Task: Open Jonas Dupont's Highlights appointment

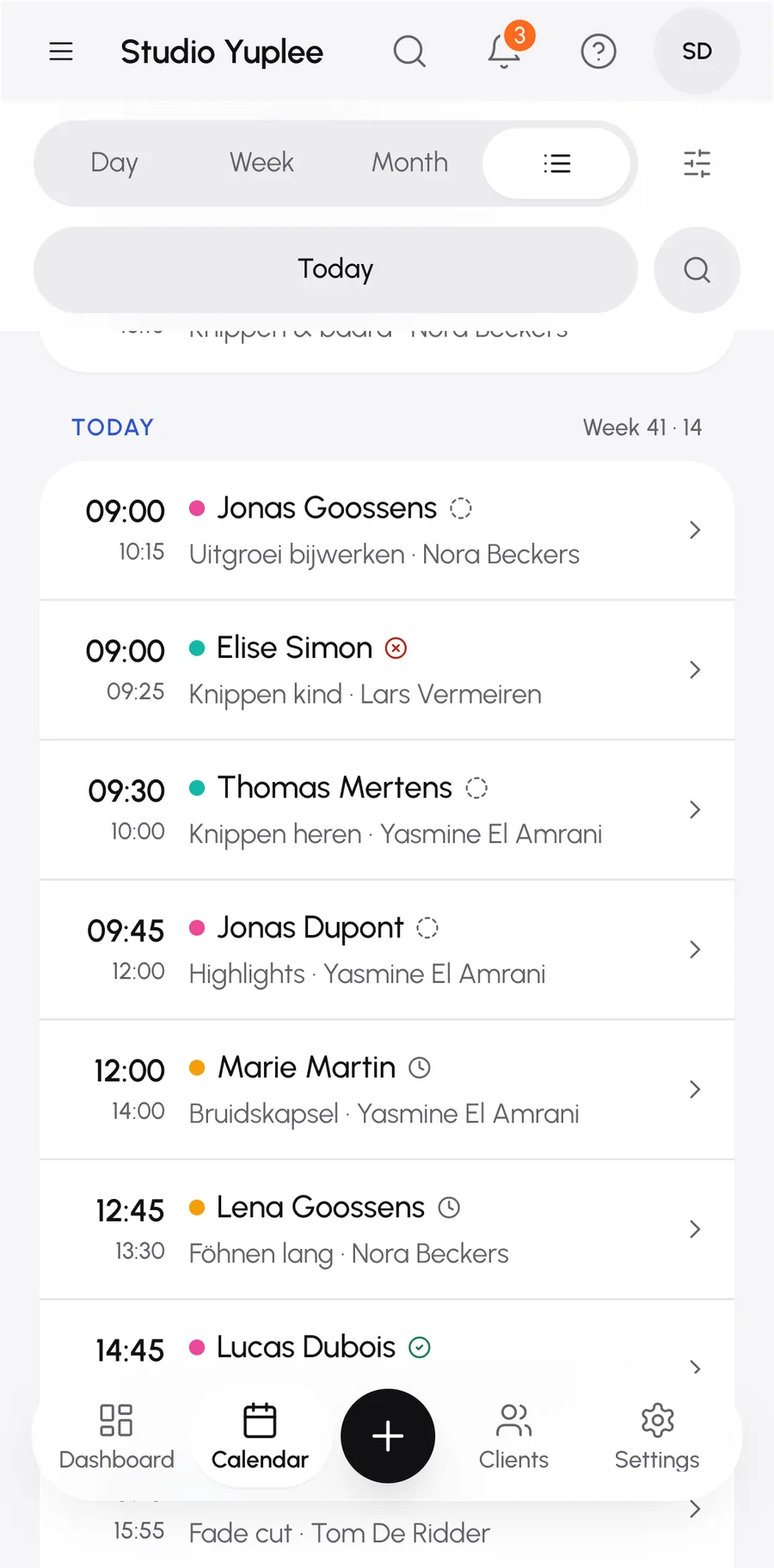Action: click(x=387, y=950)
